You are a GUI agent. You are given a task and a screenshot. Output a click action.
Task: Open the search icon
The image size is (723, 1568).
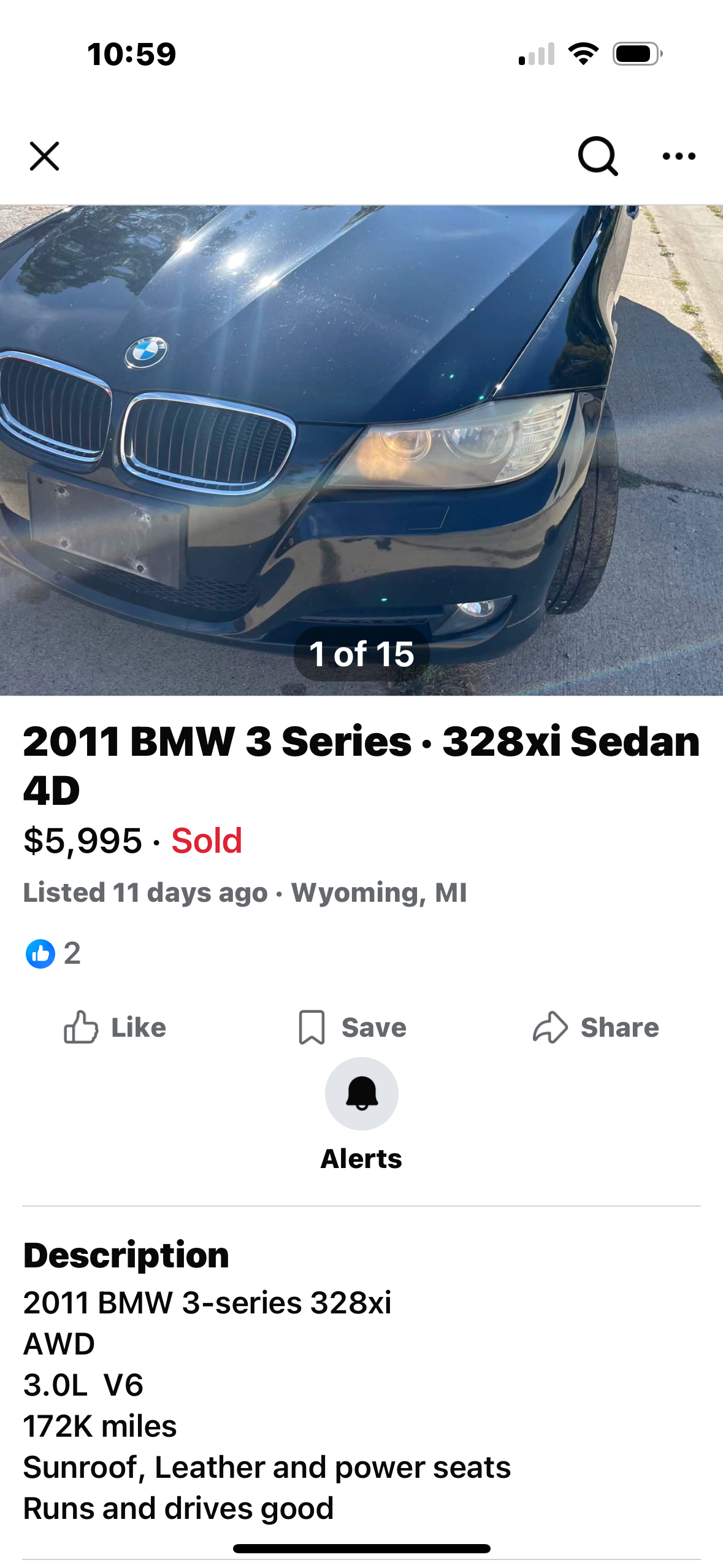click(597, 156)
